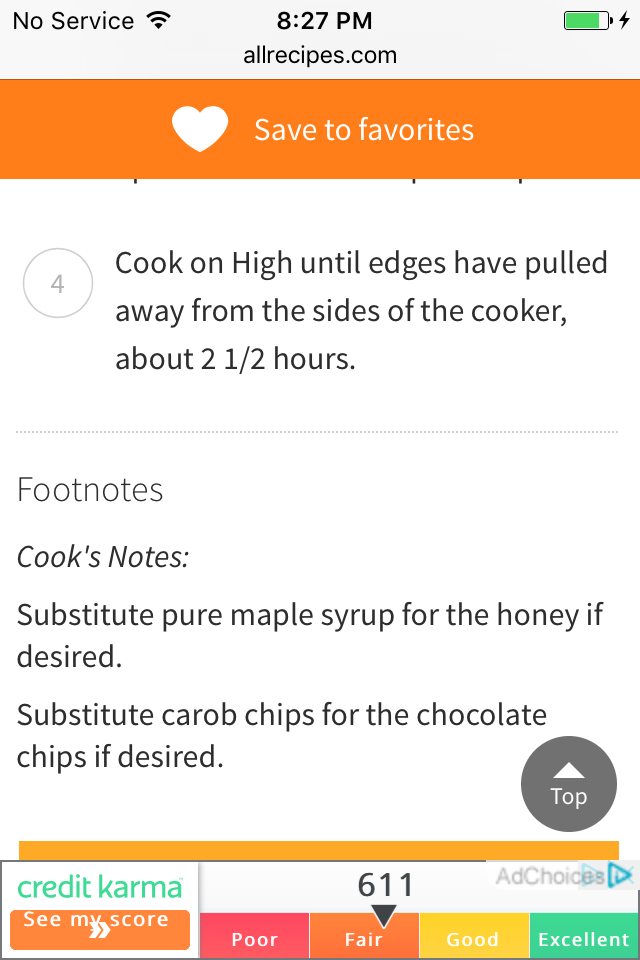
Task: Jump back to Top of page
Action: 568,784
